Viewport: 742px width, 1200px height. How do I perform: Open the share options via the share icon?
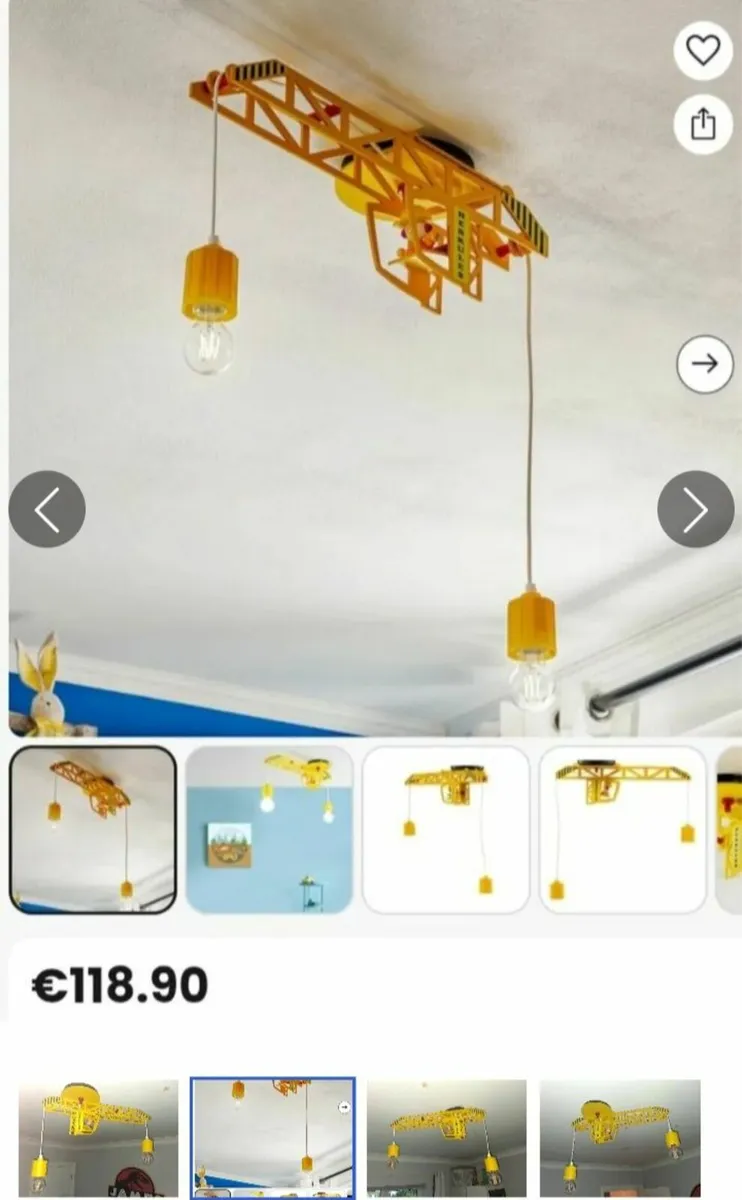(703, 124)
